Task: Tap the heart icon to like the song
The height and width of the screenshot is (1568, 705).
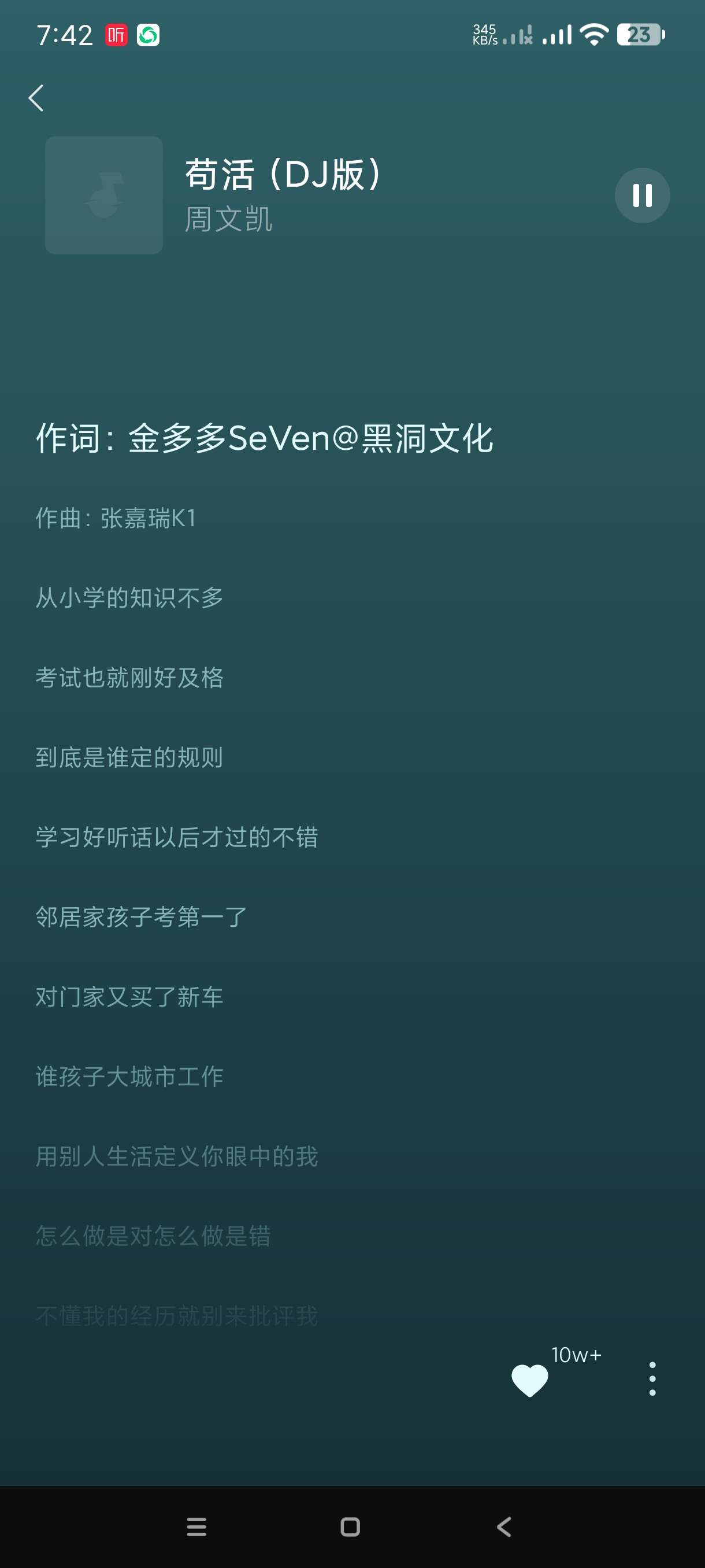Action: (529, 1380)
